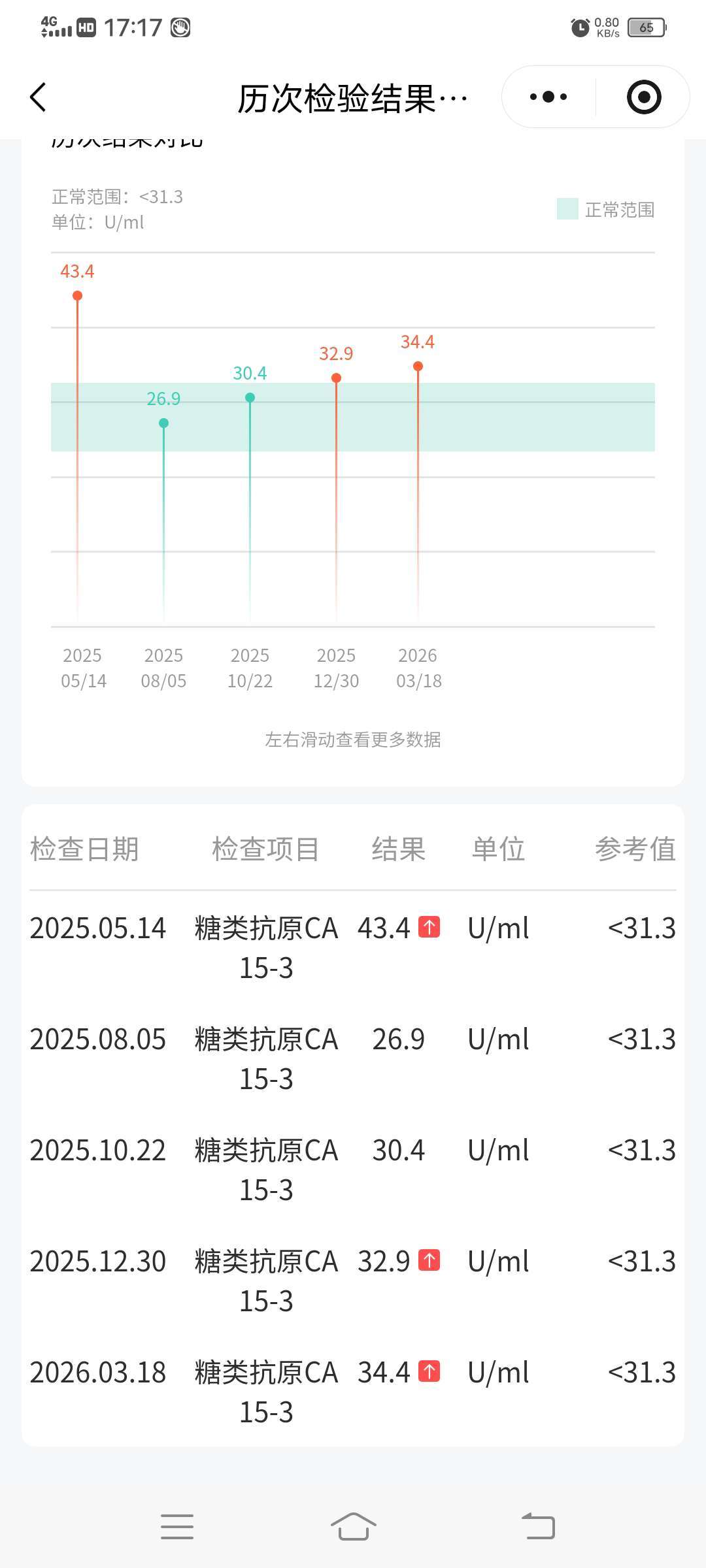Click the red up-arrow beside result 43.4
The height and width of the screenshot is (1568, 706).
pyautogui.click(x=429, y=928)
